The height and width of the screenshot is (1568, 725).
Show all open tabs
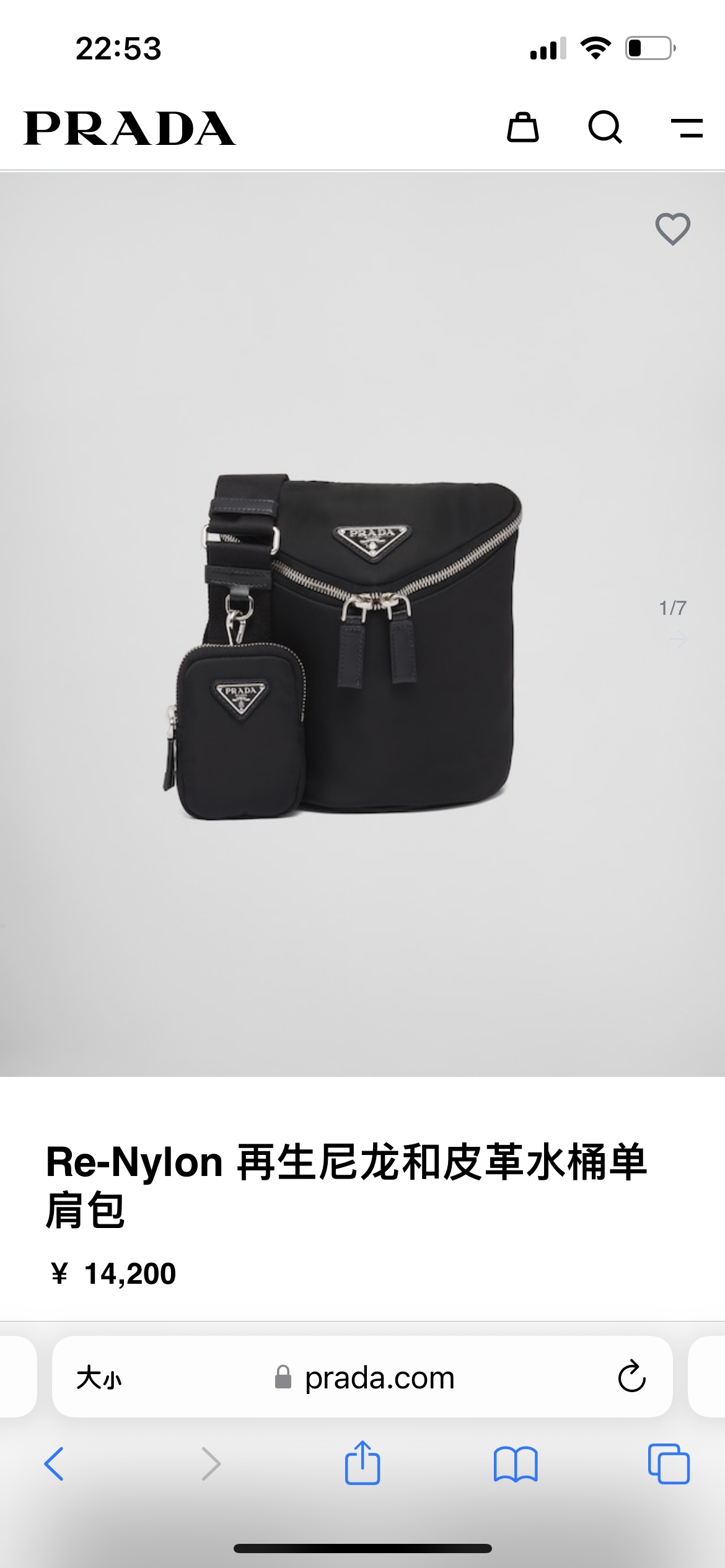[668, 1464]
